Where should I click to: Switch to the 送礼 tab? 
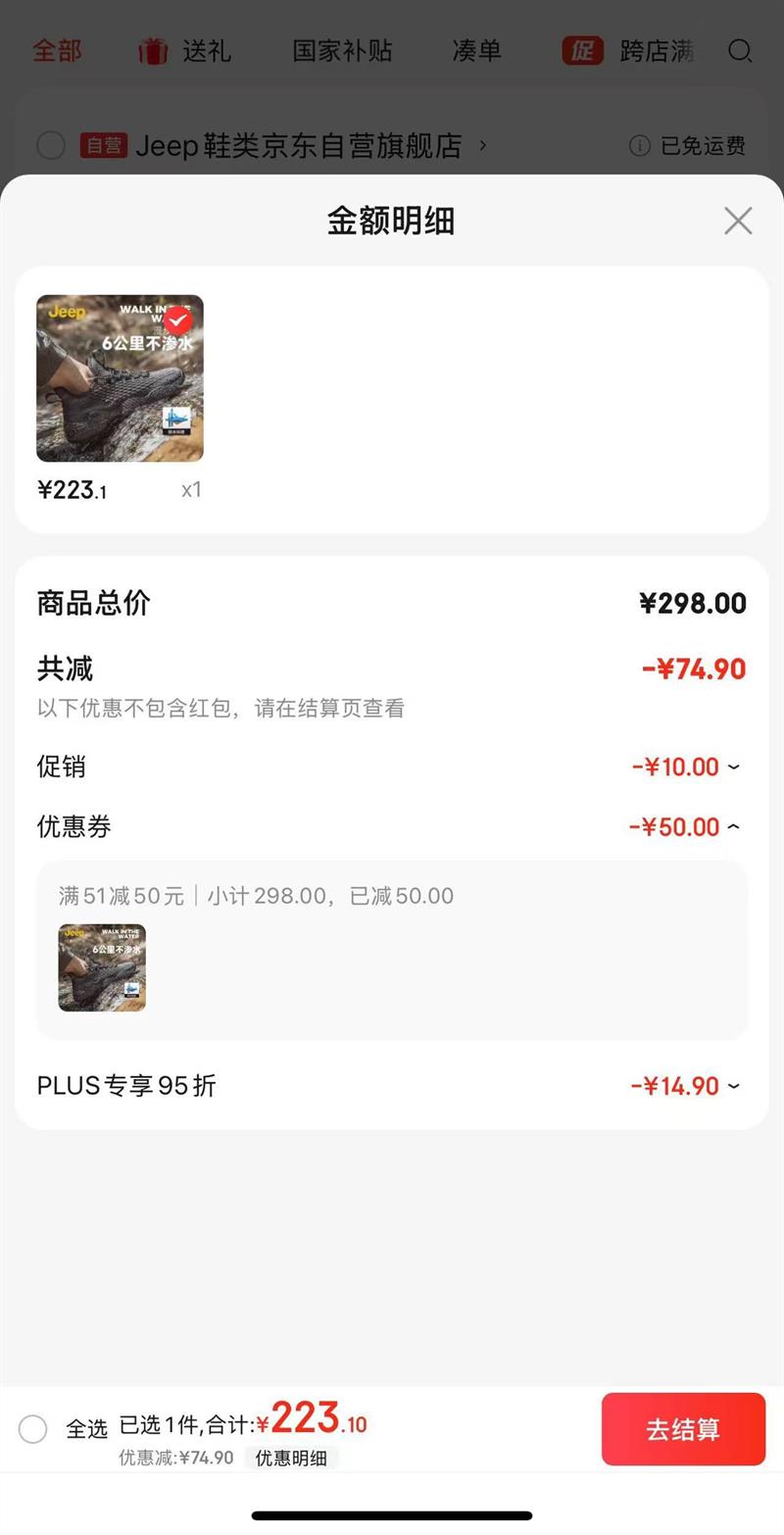click(x=184, y=51)
